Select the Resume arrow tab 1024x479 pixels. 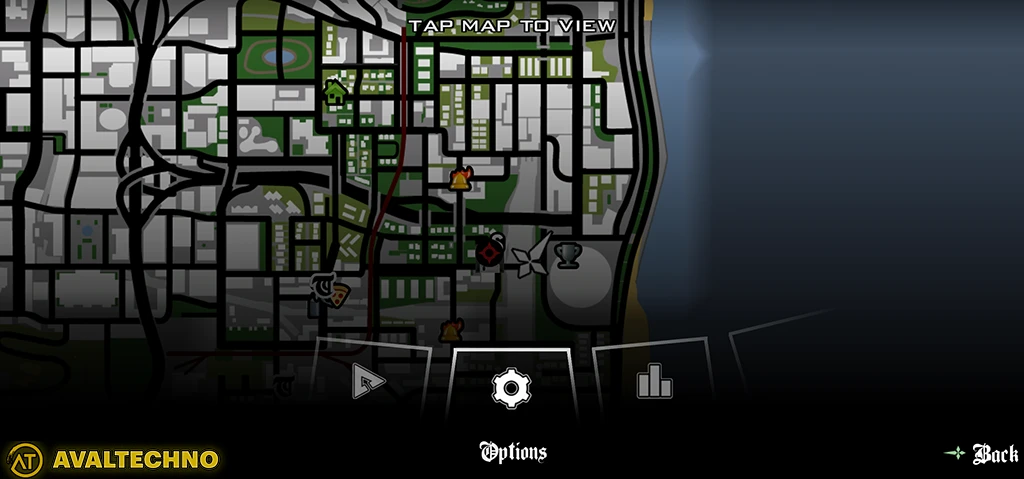click(369, 382)
